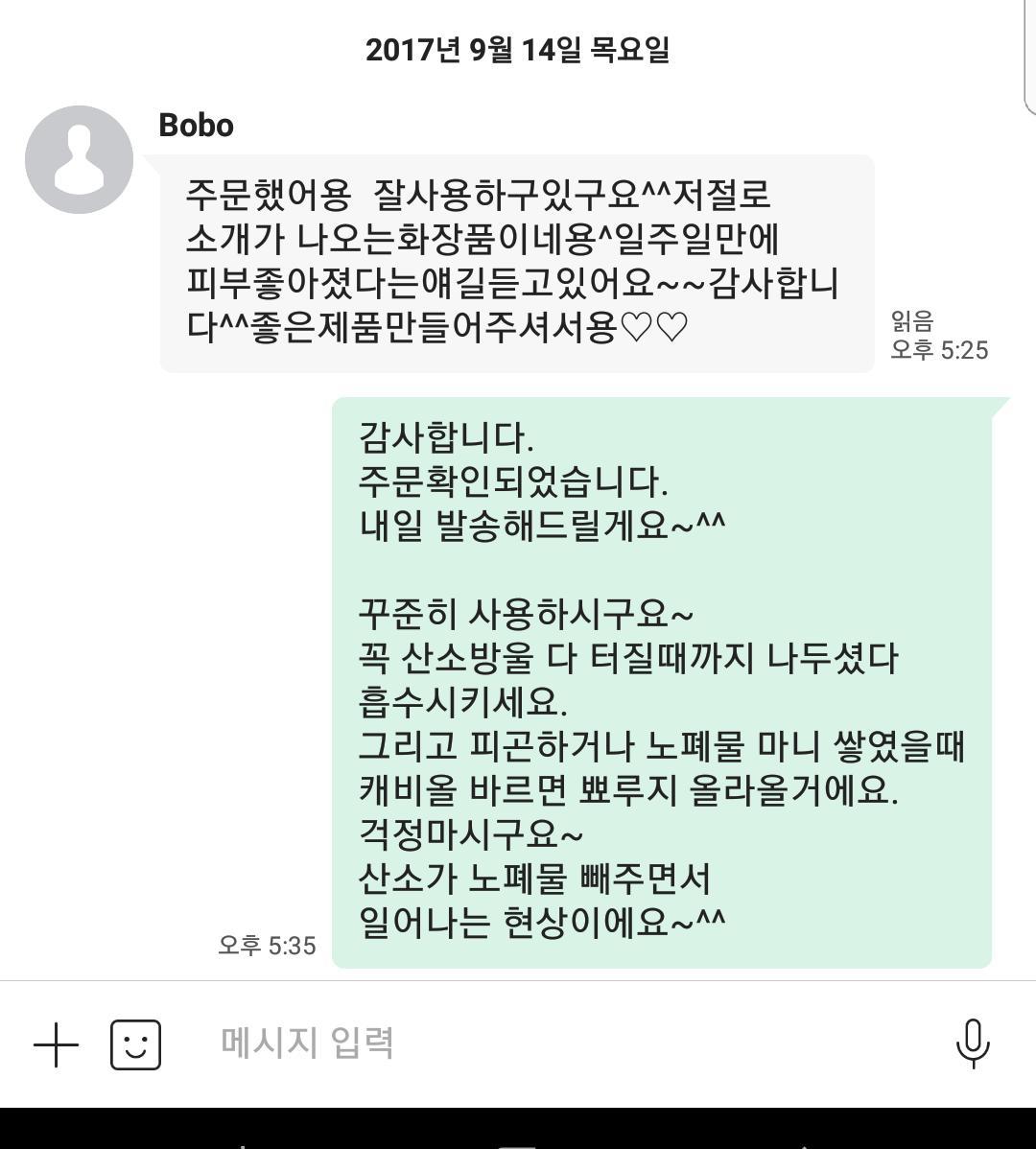Open the emoticon sticker picker

point(135,1044)
